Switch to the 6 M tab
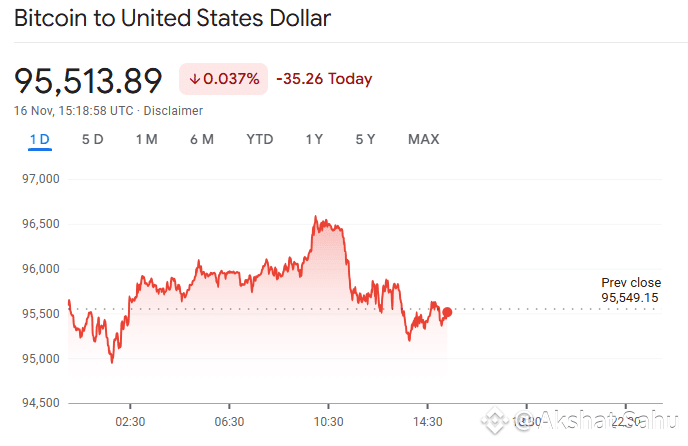The height and width of the screenshot is (446, 688). pos(202,140)
